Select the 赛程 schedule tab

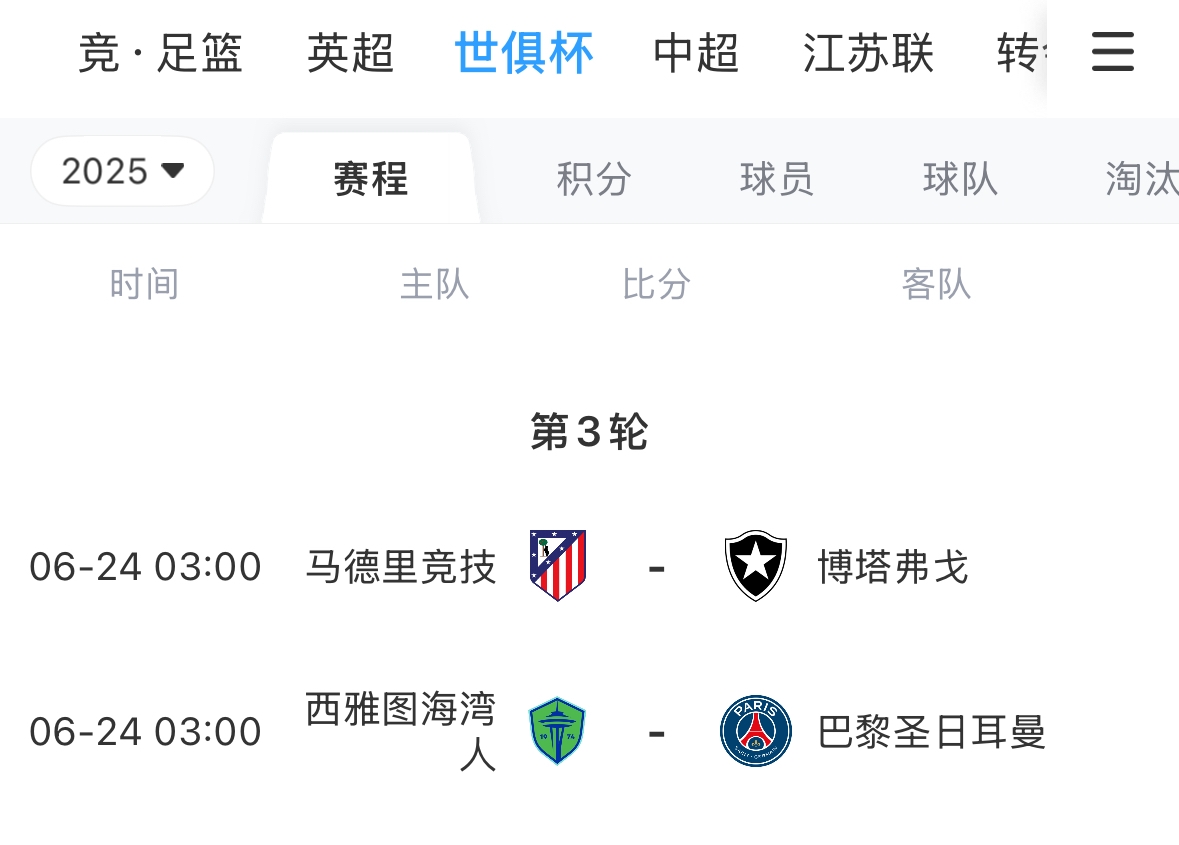(370, 180)
